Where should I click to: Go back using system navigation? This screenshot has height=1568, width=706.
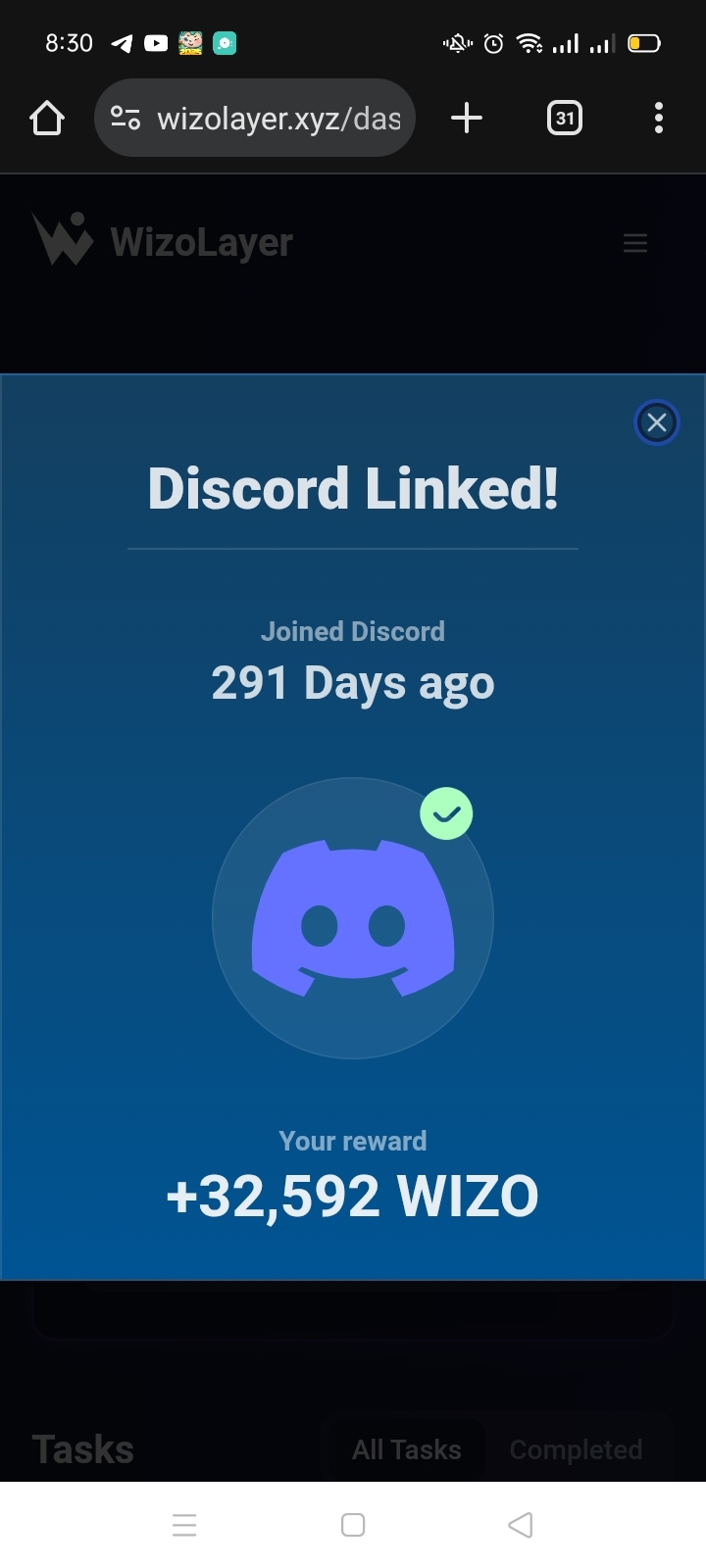pyautogui.click(x=521, y=1525)
